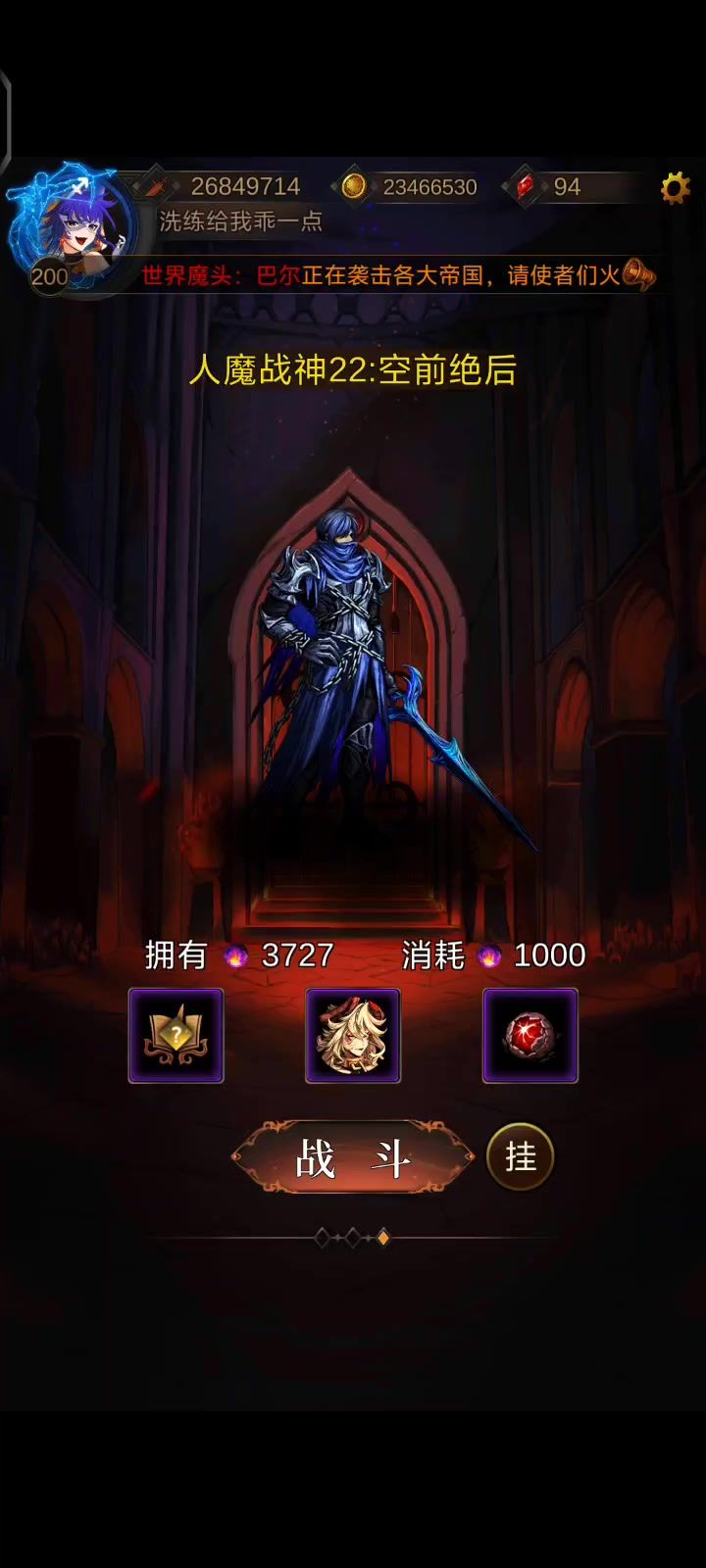
Task: Tap the round 挂 auto-battle button
Action: pyautogui.click(x=520, y=1156)
